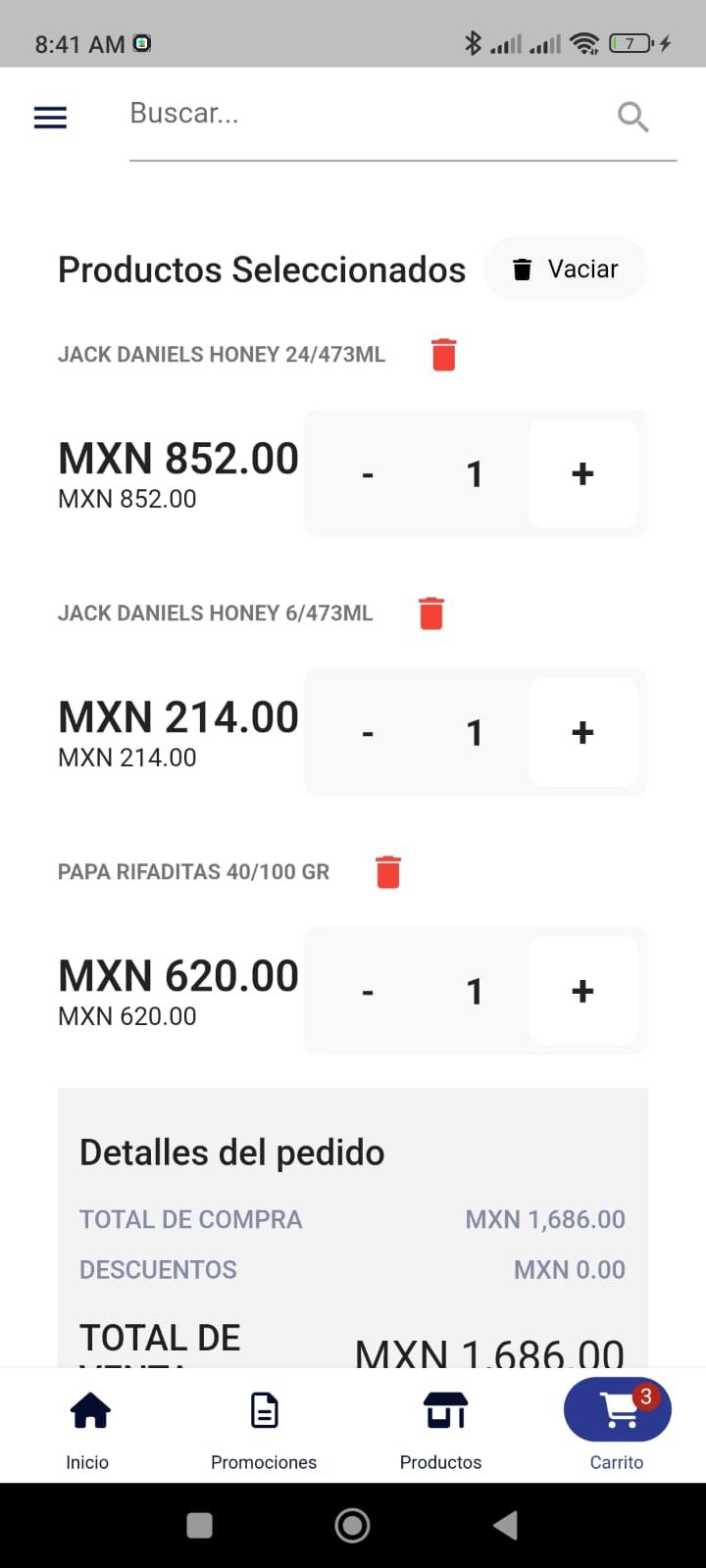
Task: Open the hamburger drawer menu
Action: [50, 118]
